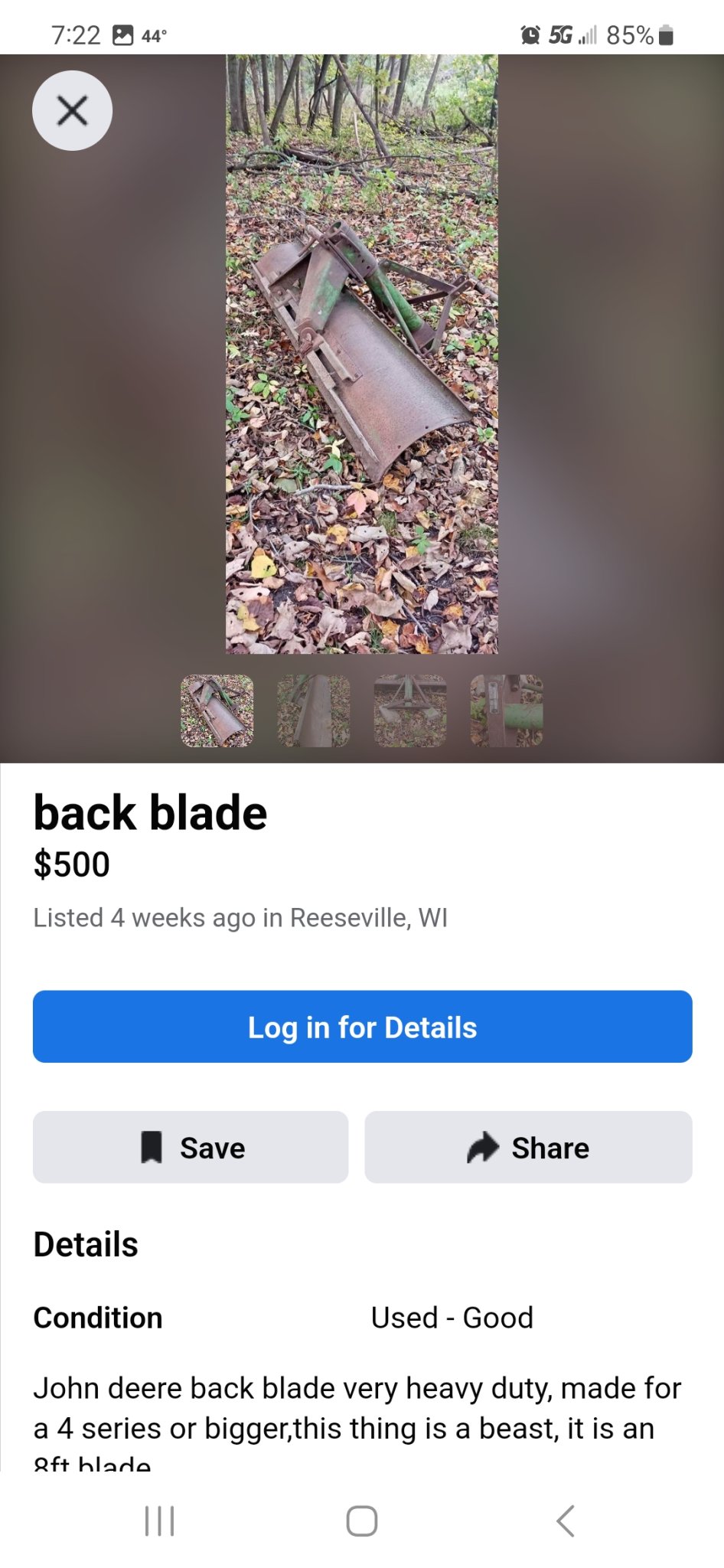724x1568 pixels.
Task: Switch to the fourth photo thumbnail
Action: 507,710
